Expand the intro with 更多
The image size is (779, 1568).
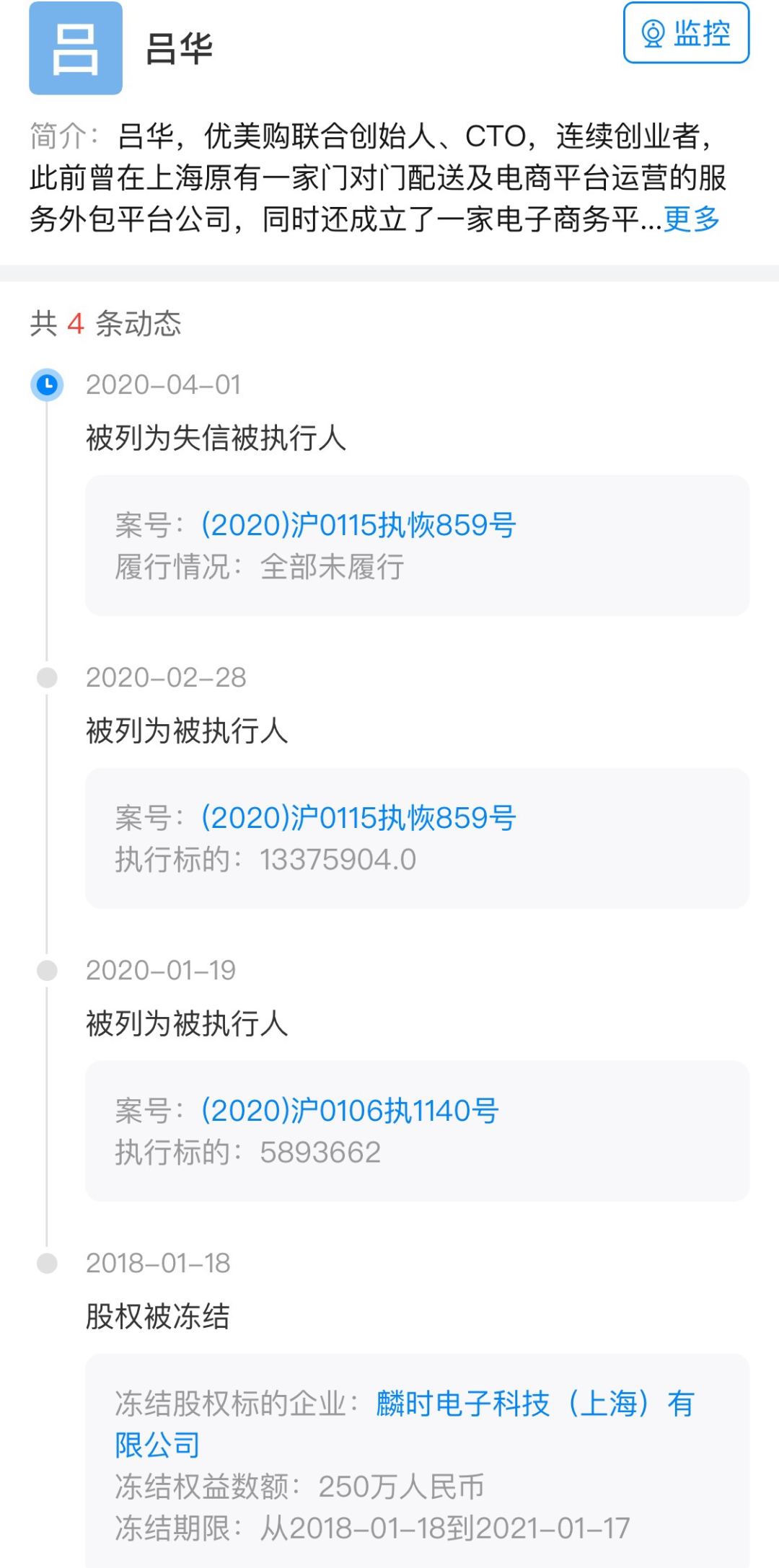point(692,219)
